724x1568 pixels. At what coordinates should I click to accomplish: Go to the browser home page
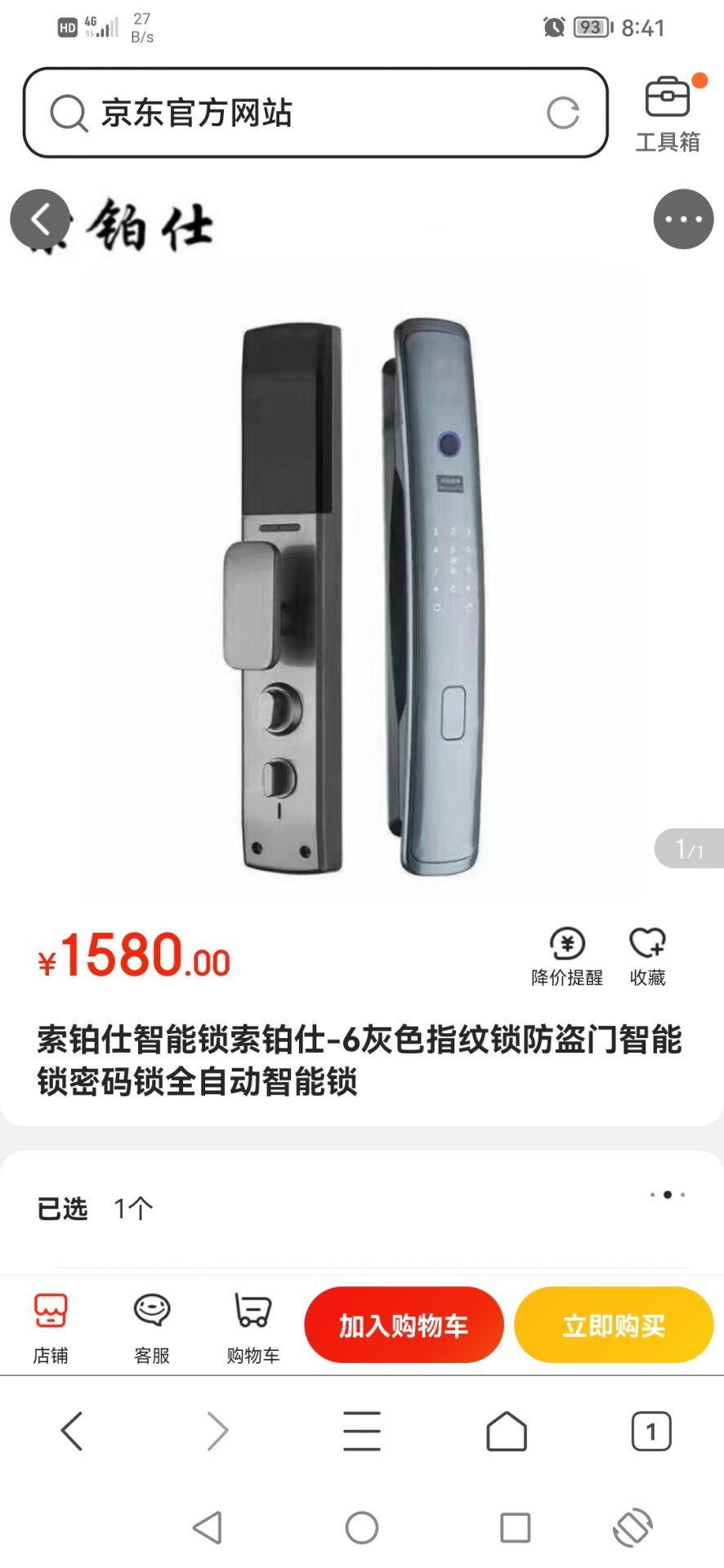[507, 1431]
